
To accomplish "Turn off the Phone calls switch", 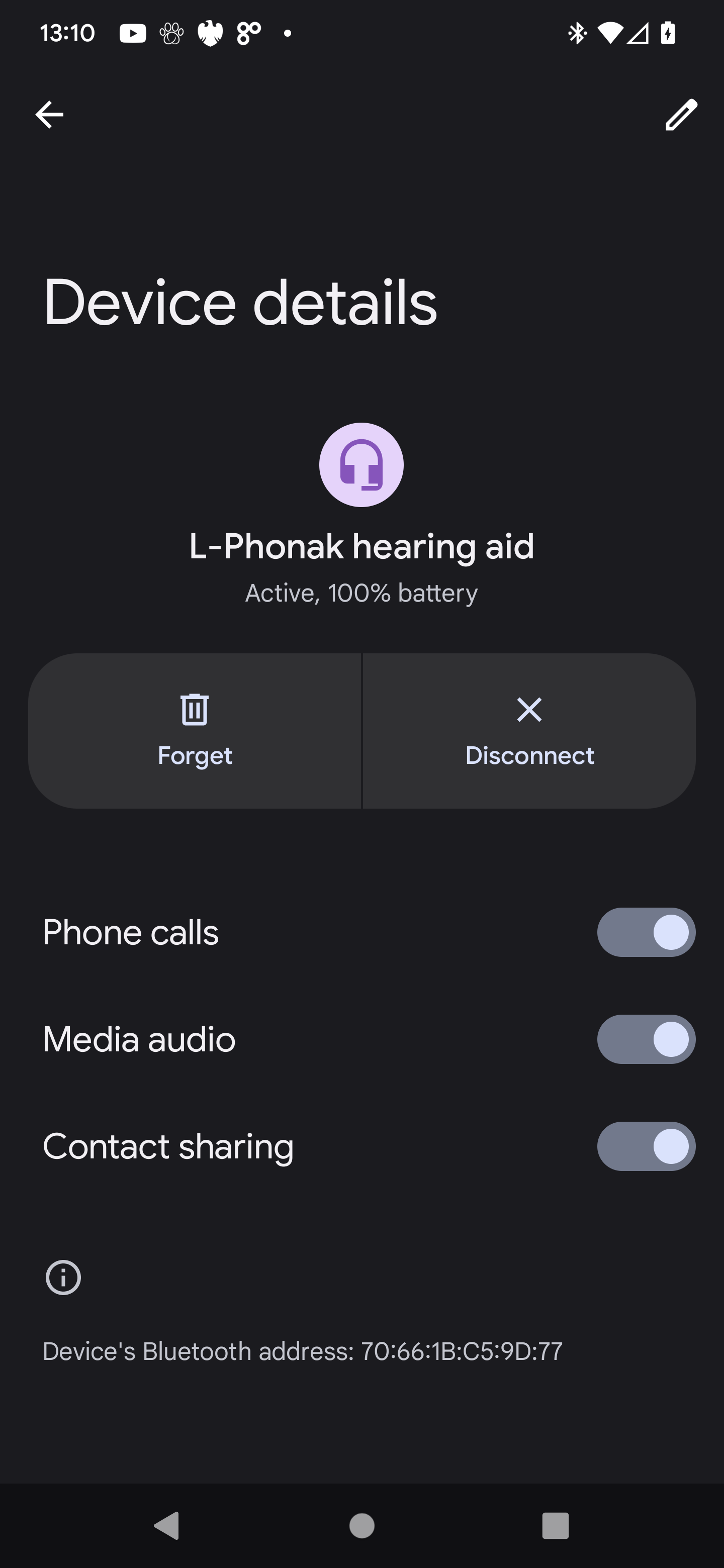I will click(646, 932).
